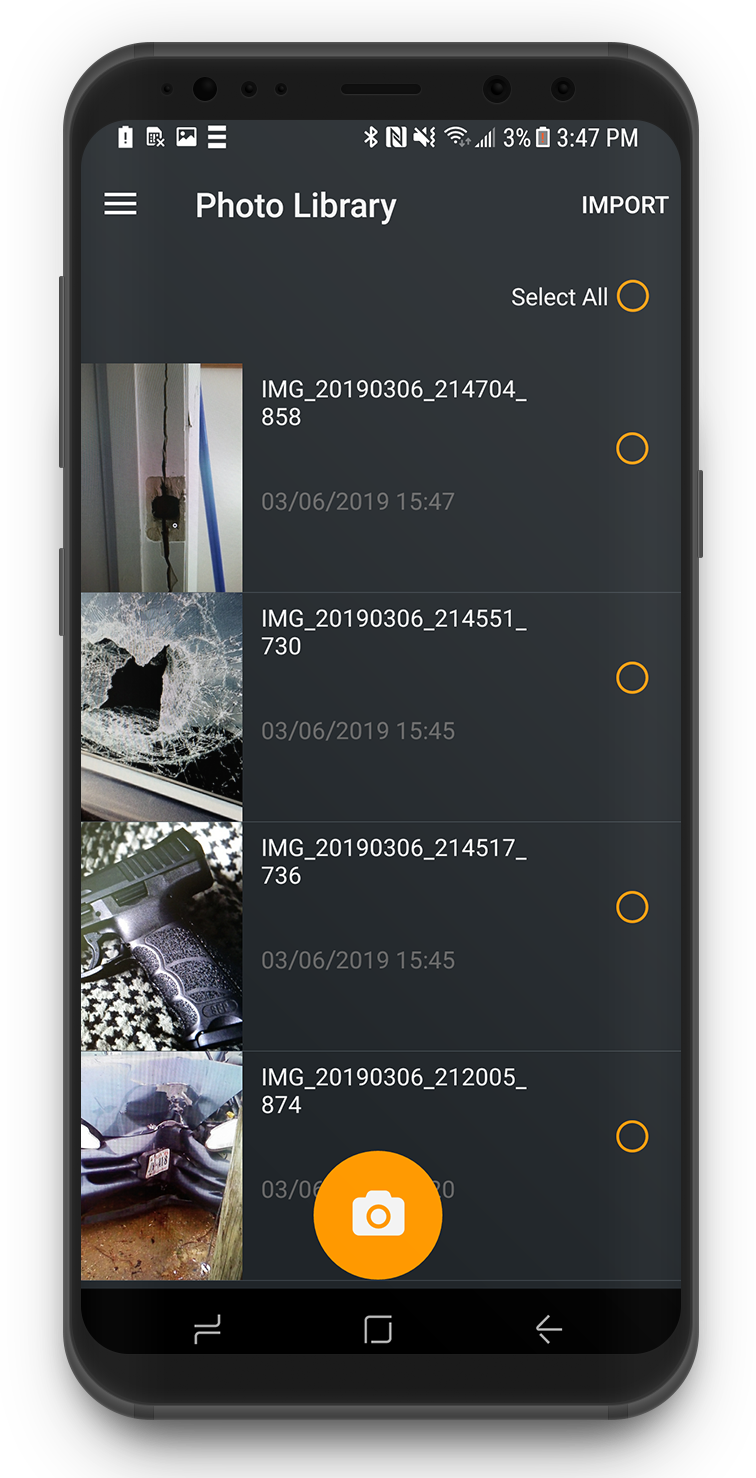The width and height of the screenshot is (756, 1478).
Task: Select photo IMG_20190306_214551_730
Action: 632,678
